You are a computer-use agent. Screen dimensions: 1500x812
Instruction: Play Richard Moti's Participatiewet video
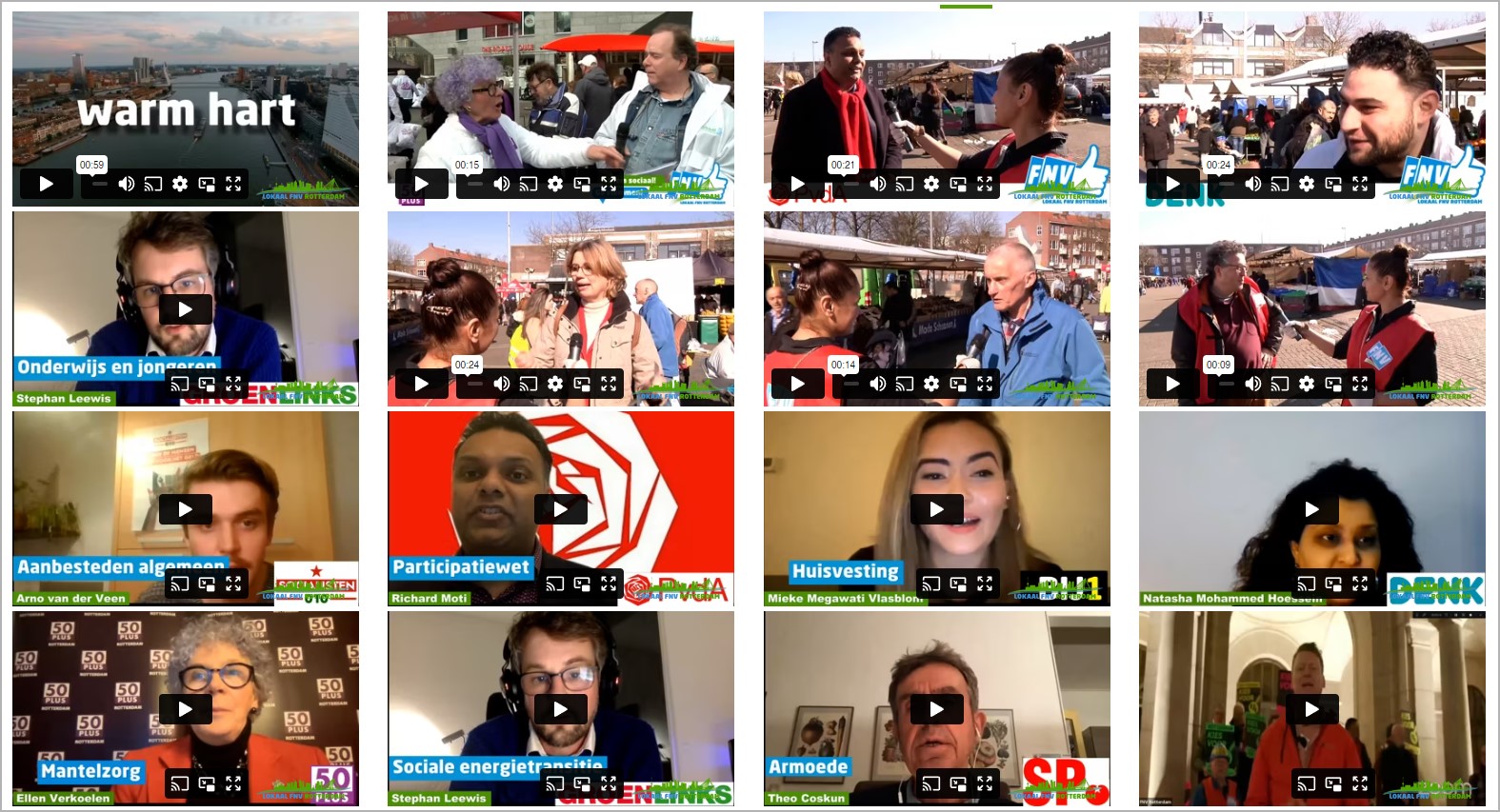tap(560, 509)
